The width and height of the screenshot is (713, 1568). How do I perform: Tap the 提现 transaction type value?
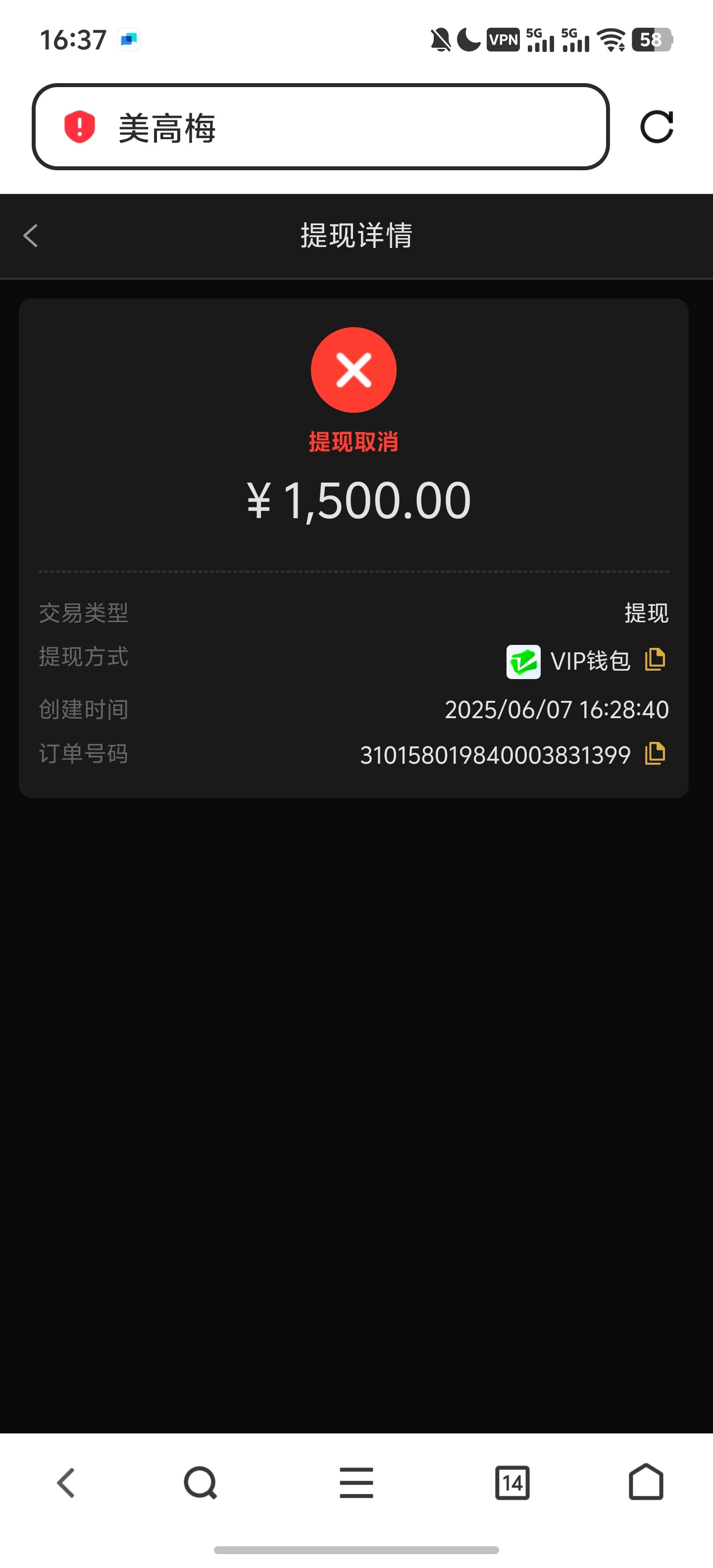click(x=647, y=614)
